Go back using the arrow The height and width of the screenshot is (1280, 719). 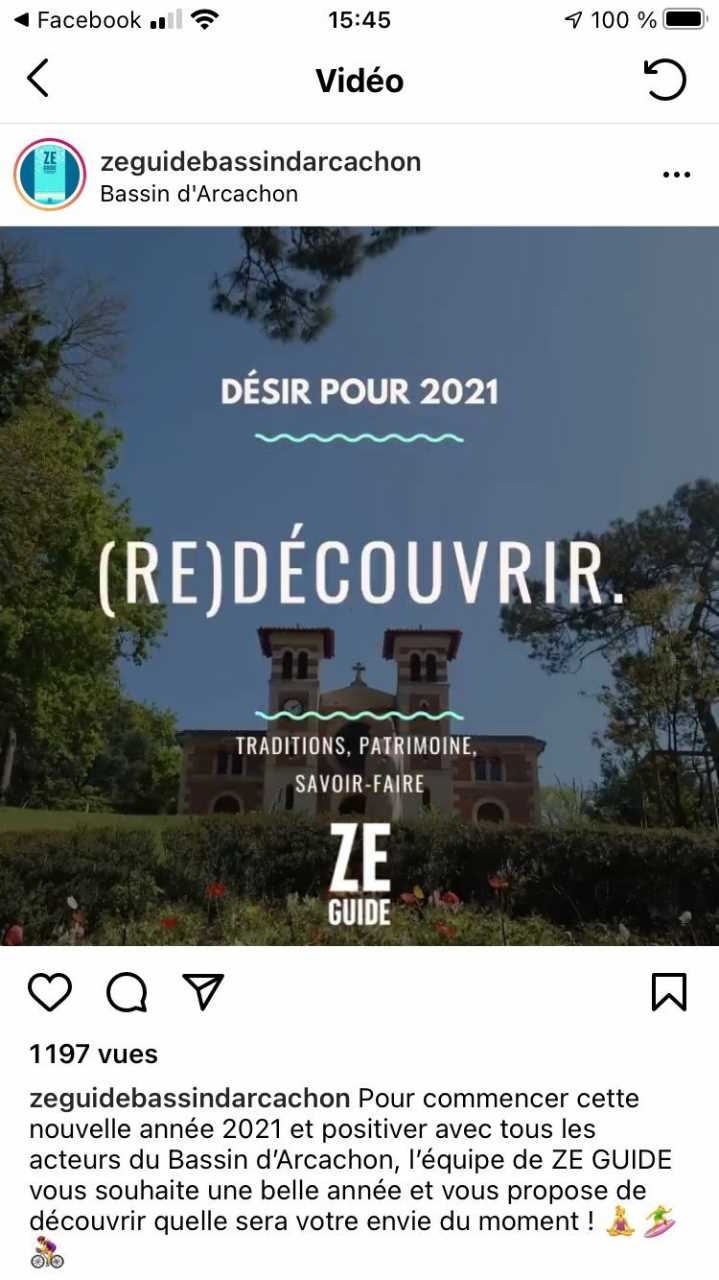[37, 79]
